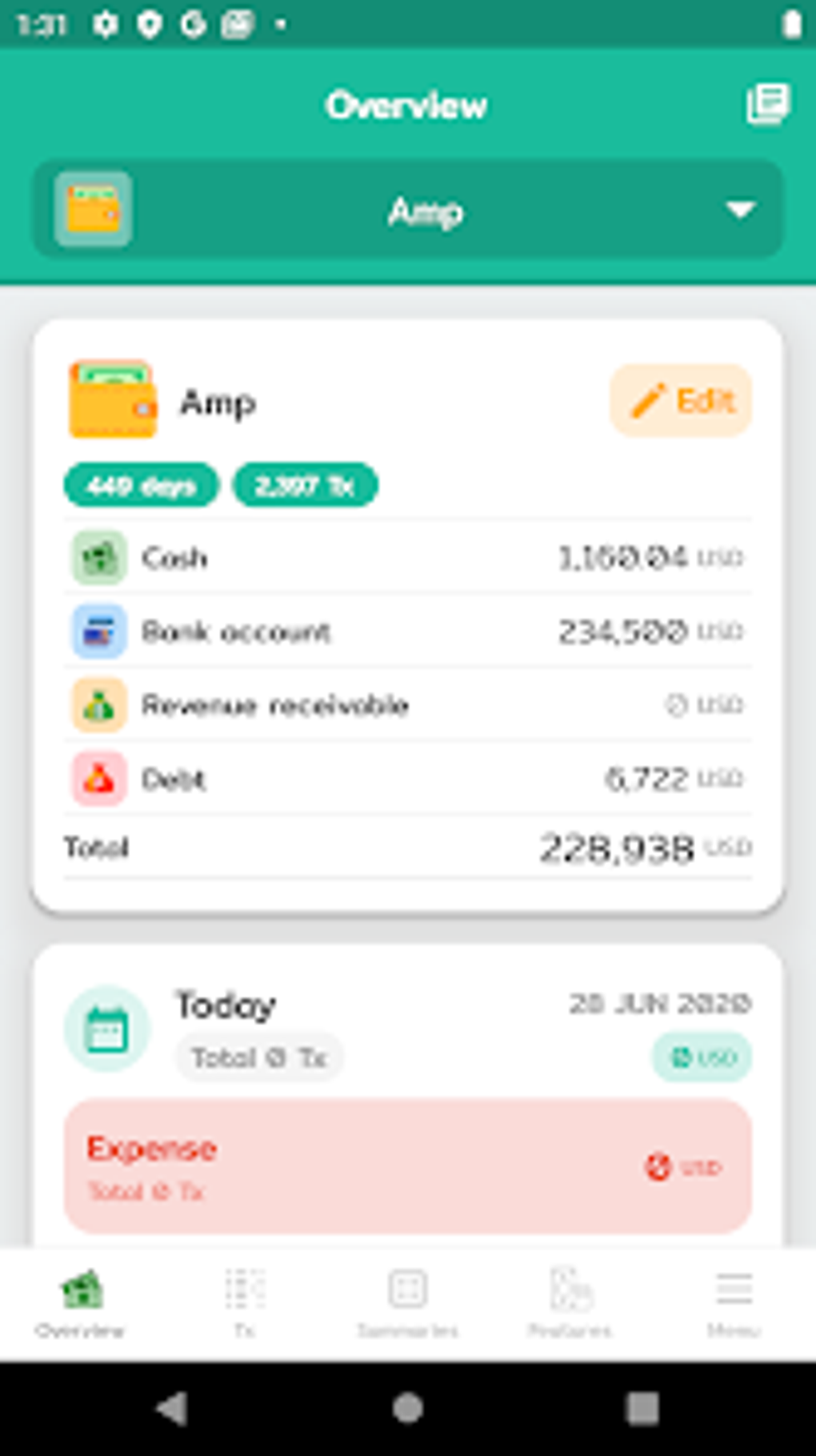Click the Revenue receivable money-bag icon

tap(98, 705)
